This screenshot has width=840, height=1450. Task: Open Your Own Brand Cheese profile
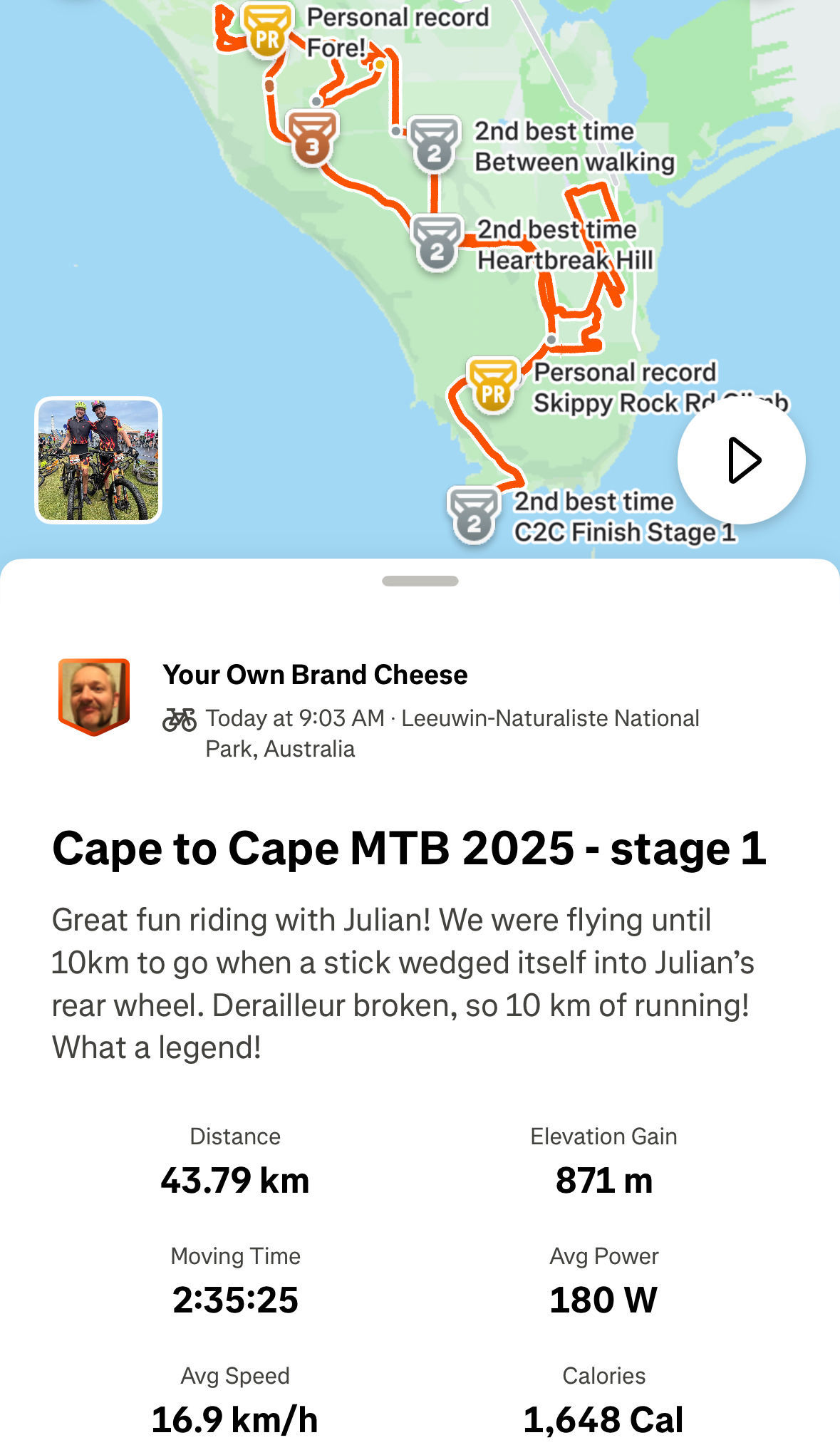315,674
